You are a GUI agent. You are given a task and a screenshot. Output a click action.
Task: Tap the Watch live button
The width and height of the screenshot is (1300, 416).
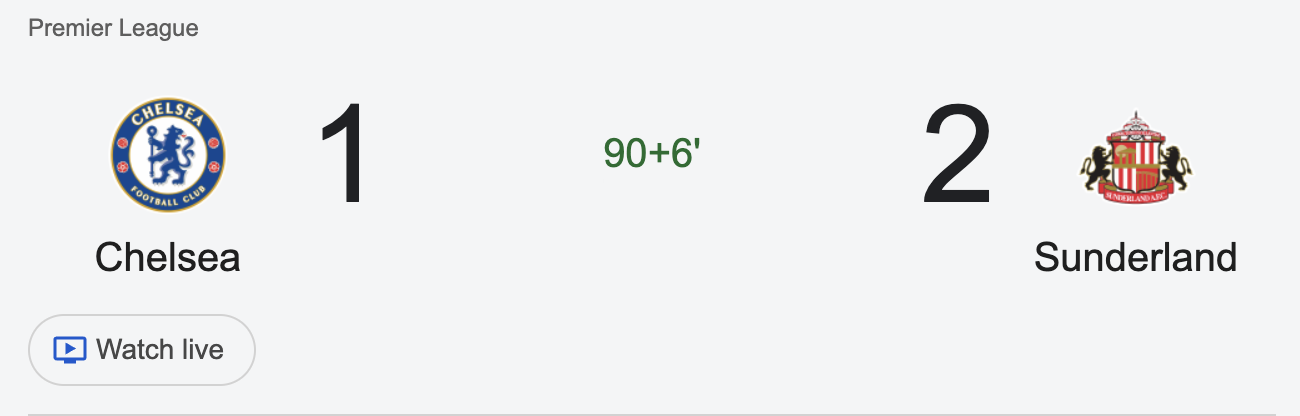coord(141,350)
